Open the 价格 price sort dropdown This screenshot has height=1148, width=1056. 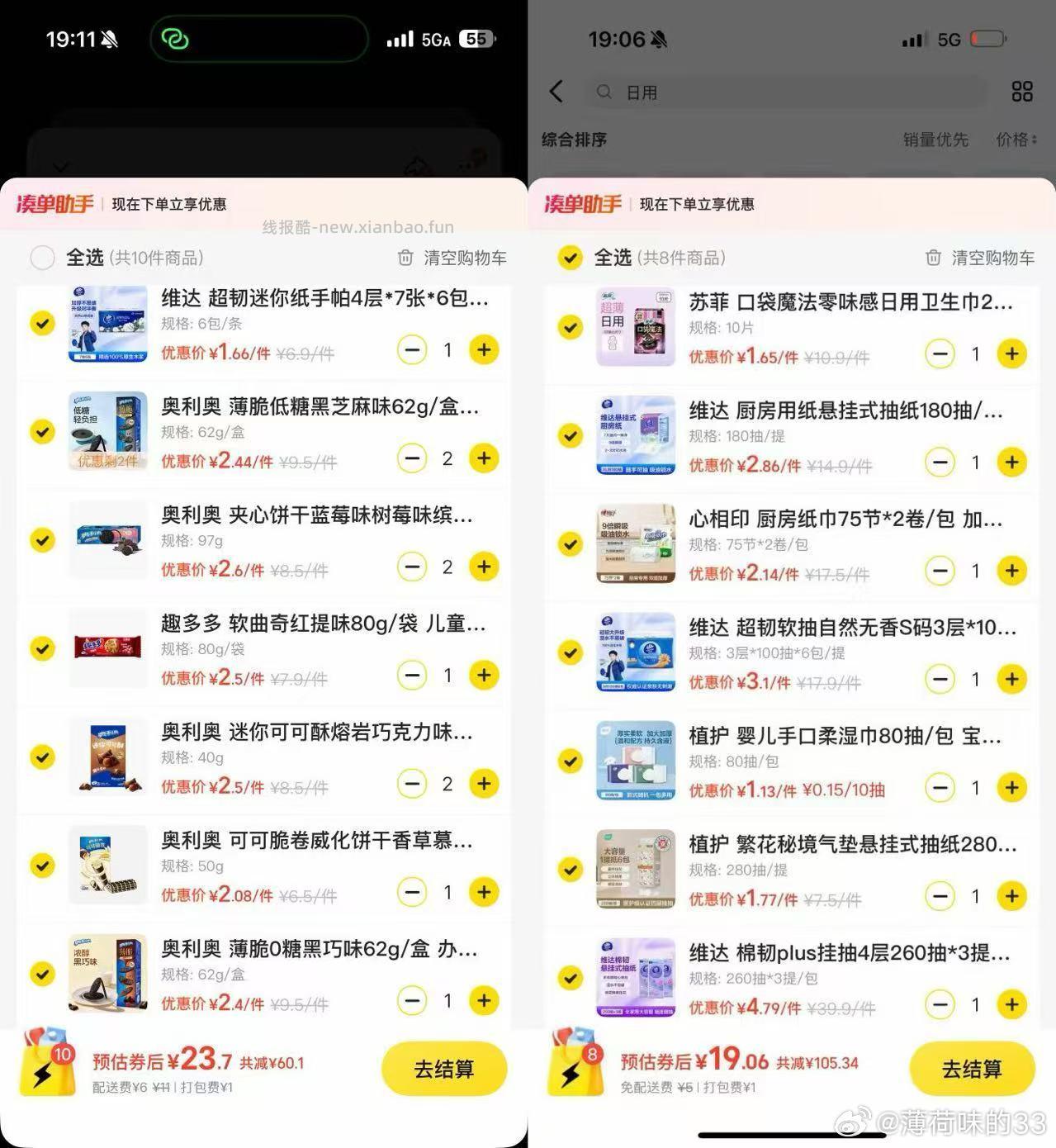coord(1014,140)
